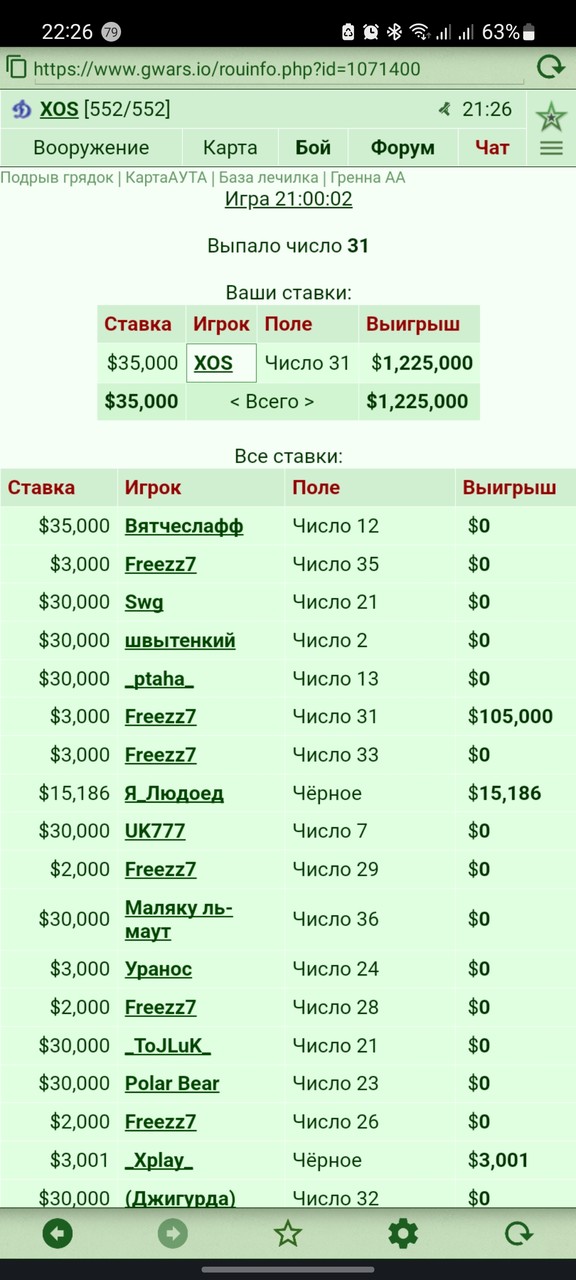576x1280 pixels.
Task: Open the hamburger menu
Action: click(551, 148)
